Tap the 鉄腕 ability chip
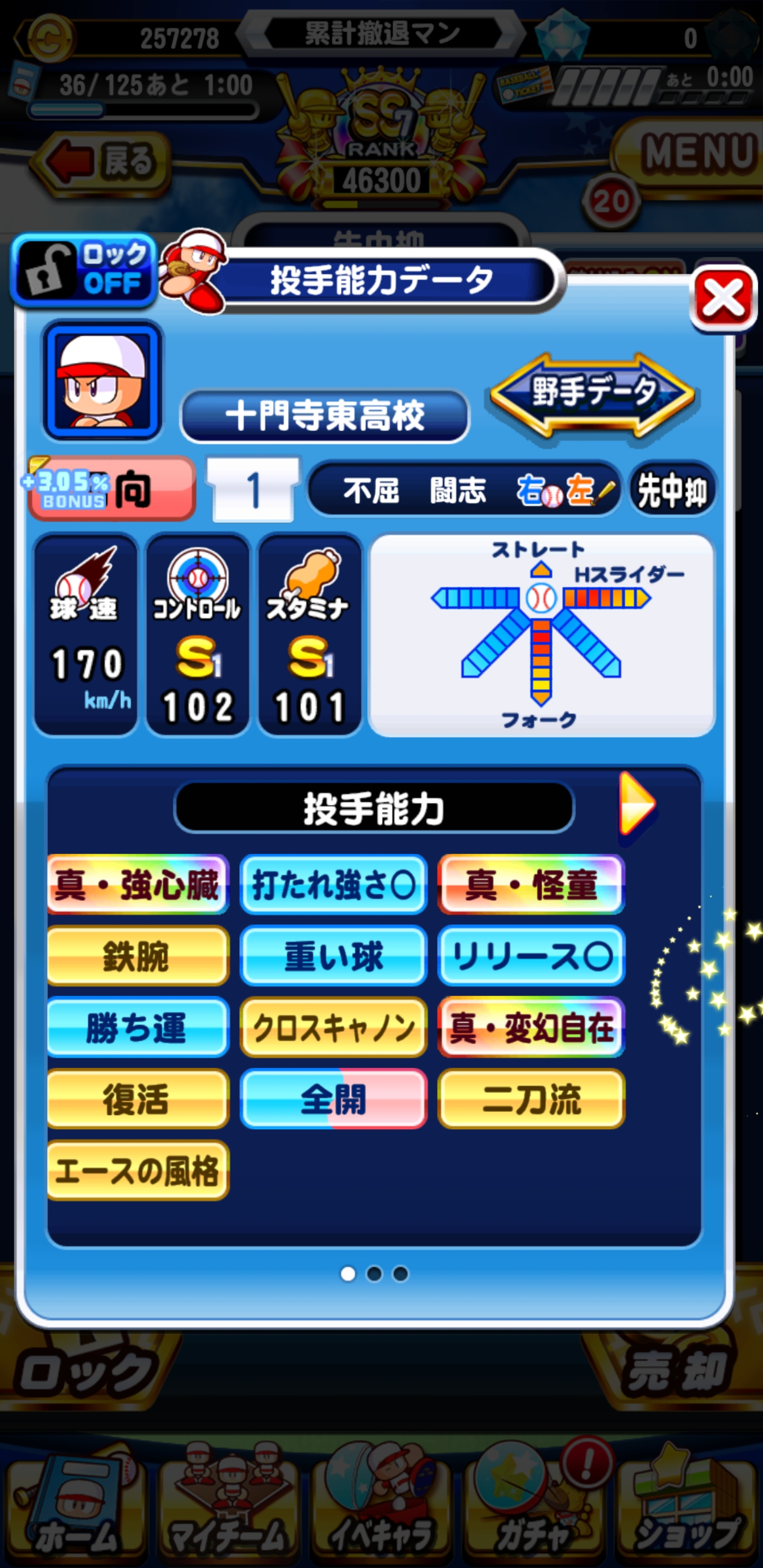Image resolution: width=763 pixels, height=1568 pixels. pyautogui.click(x=138, y=956)
